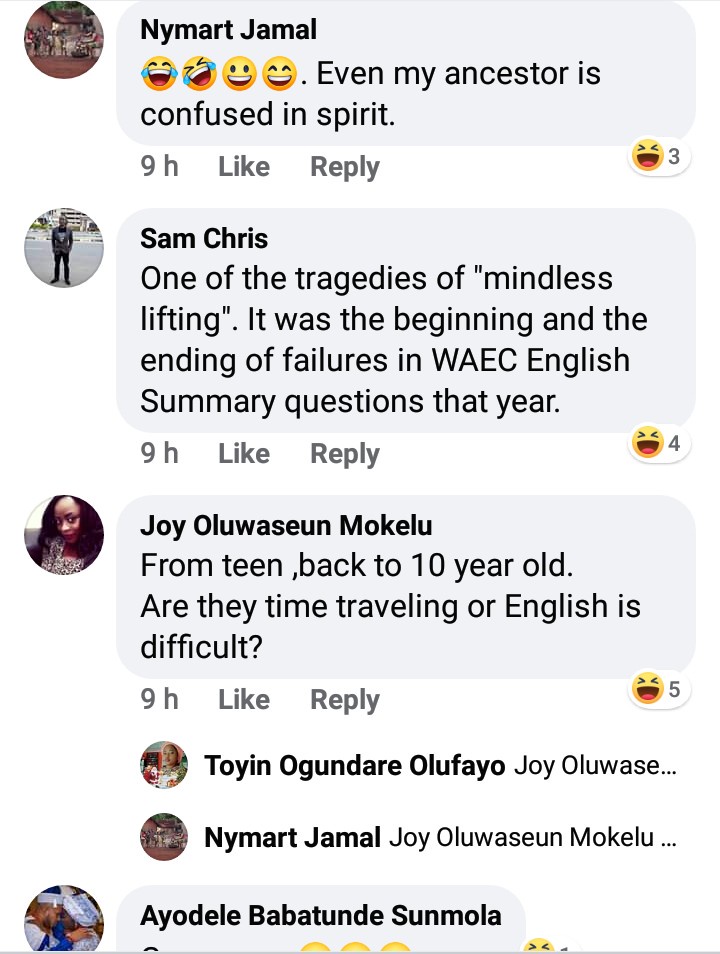Open Joy Oluwaseun Mokelu's profile name

click(286, 526)
